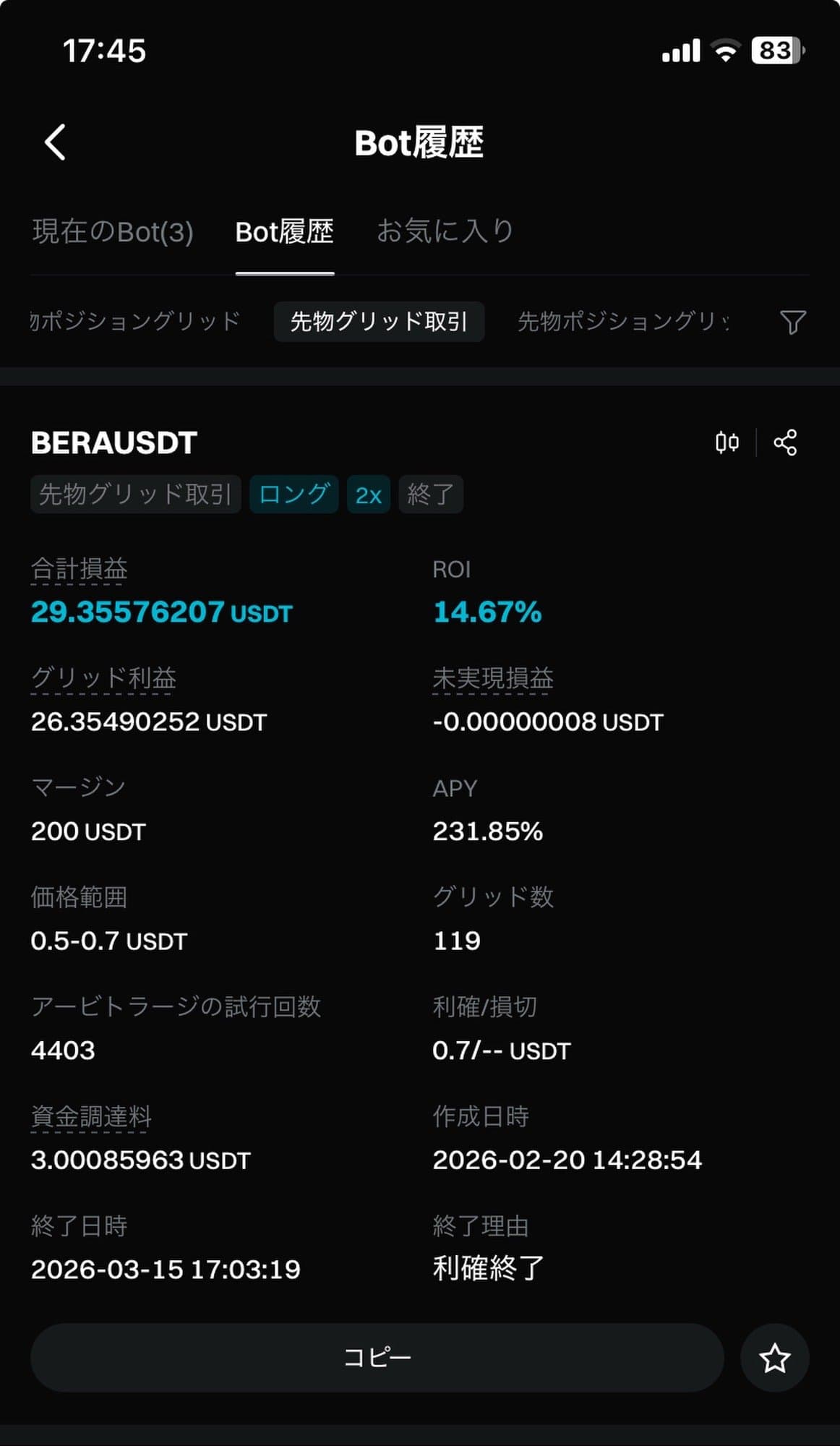View the BERAUSDT candlestick chart icon
Screen dimensions: 840x1446
click(727, 442)
